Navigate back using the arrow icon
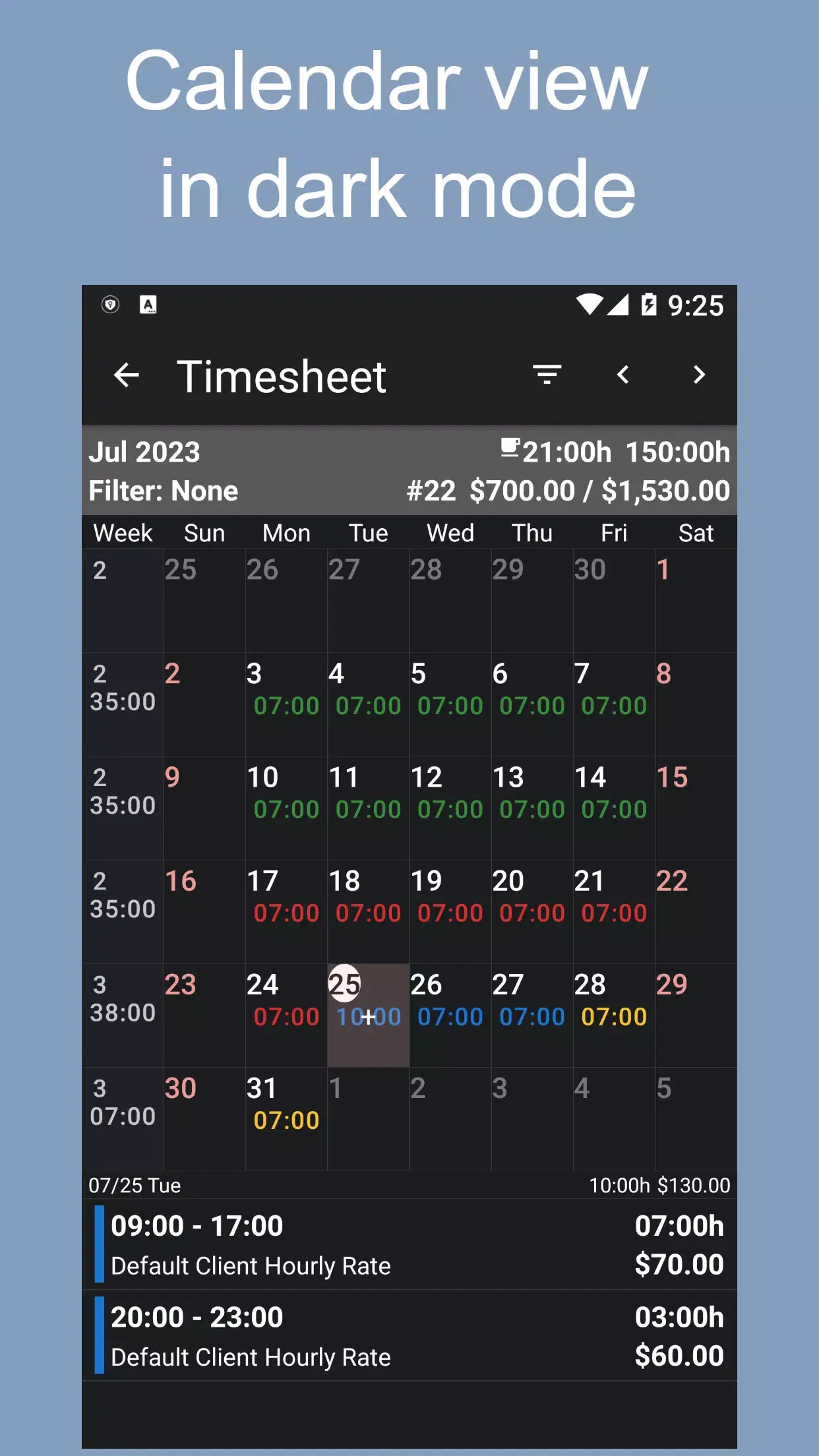Viewport: 819px width, 1456px height. tap(126, 375)
